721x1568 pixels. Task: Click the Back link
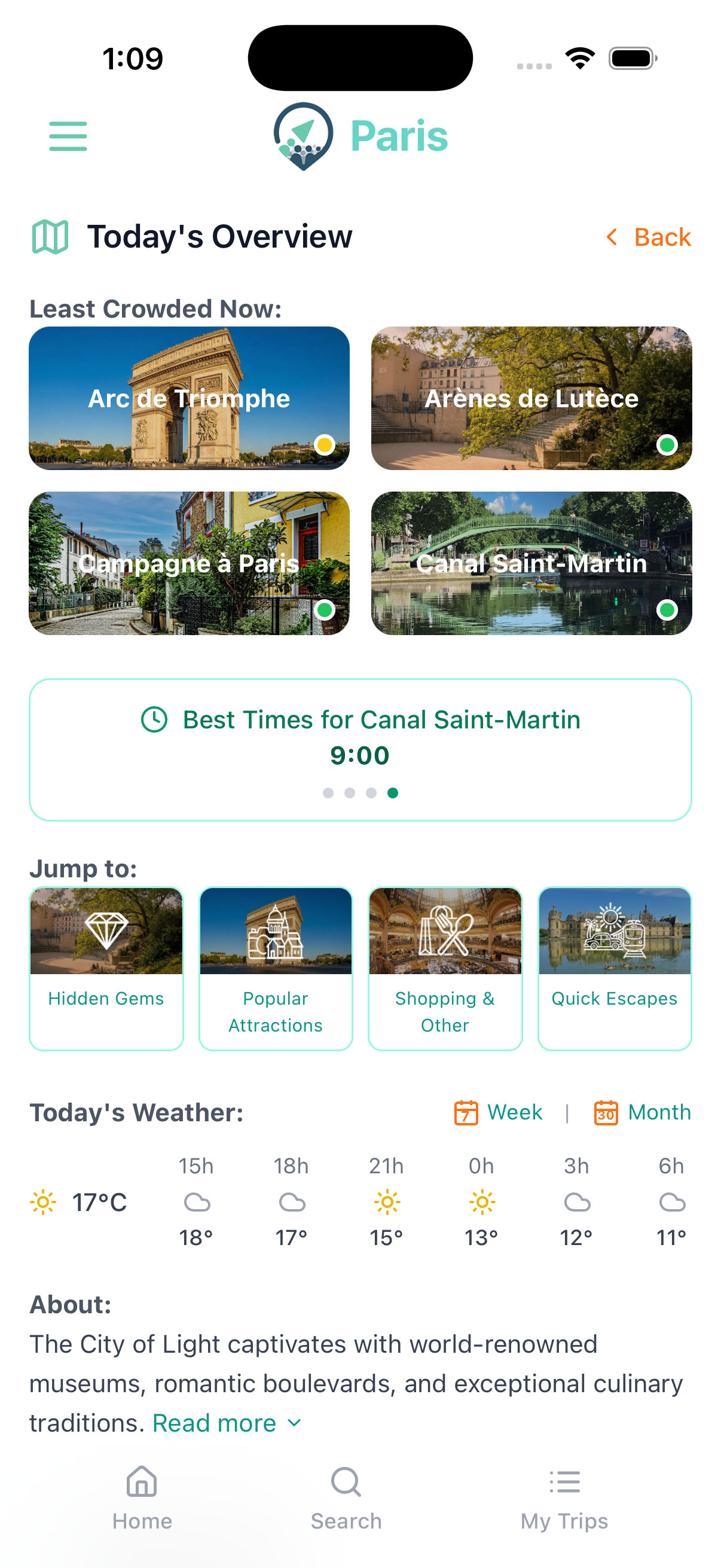pyautogui.click(x=662, y=237)
